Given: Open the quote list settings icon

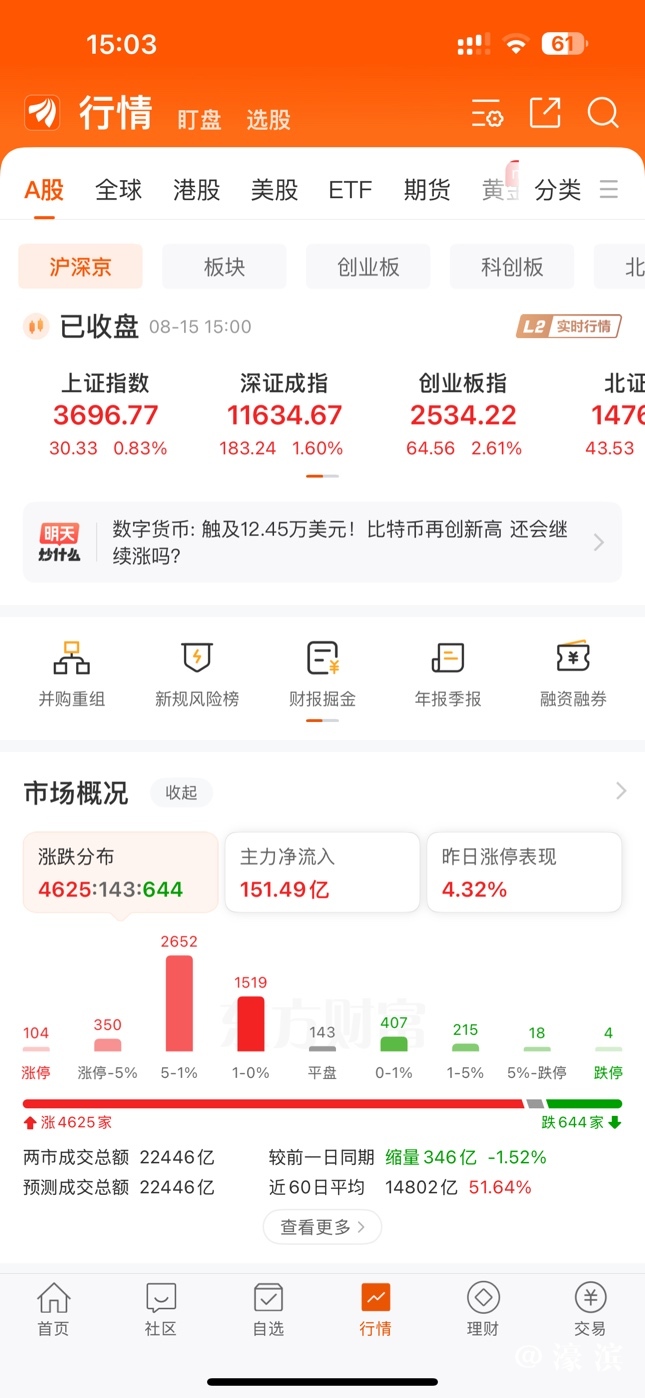Looking at the screenshot, I should tap(487, 114).
